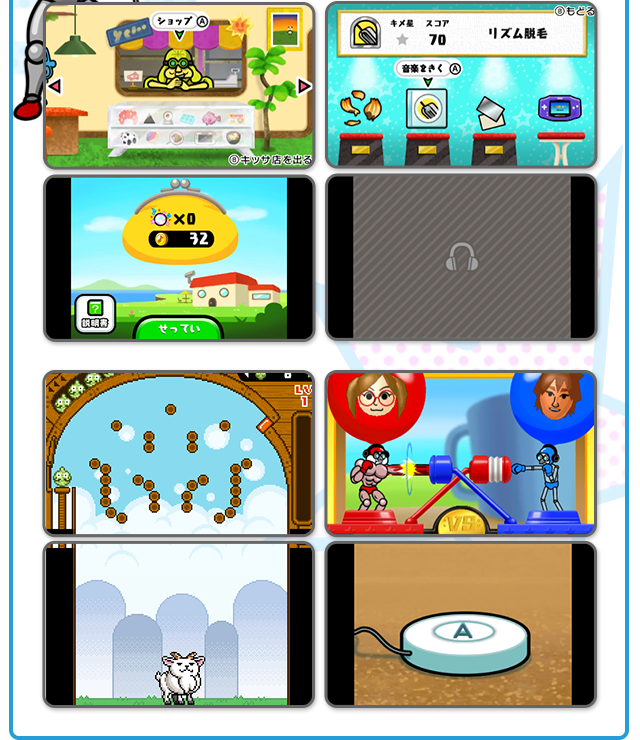The image size is (640, 740).
Task: Open the boxing robots versus screenshot
Action: click(461, 453)
